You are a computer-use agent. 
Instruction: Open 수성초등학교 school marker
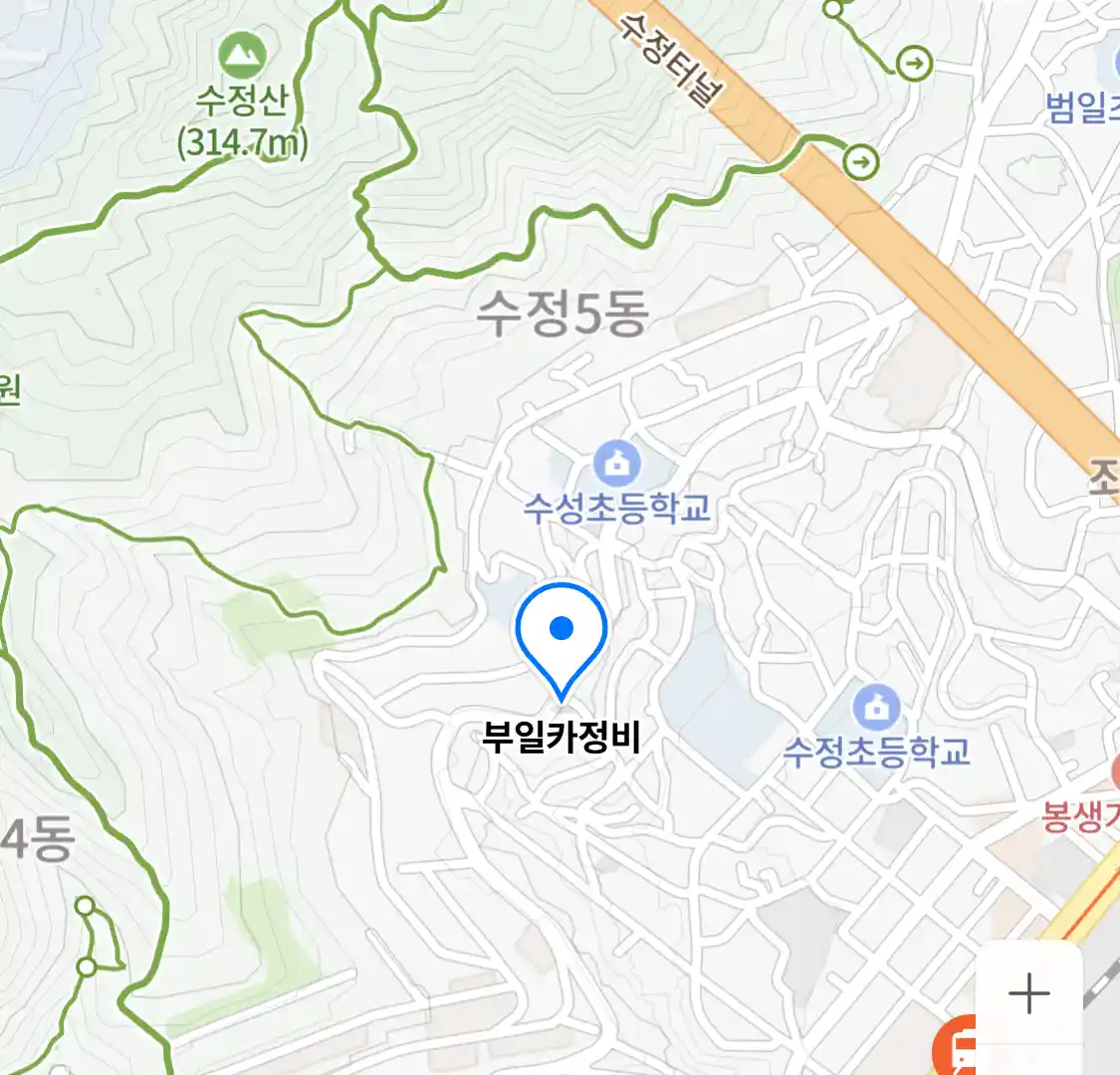pyautogui.click(x=617, y=464)
